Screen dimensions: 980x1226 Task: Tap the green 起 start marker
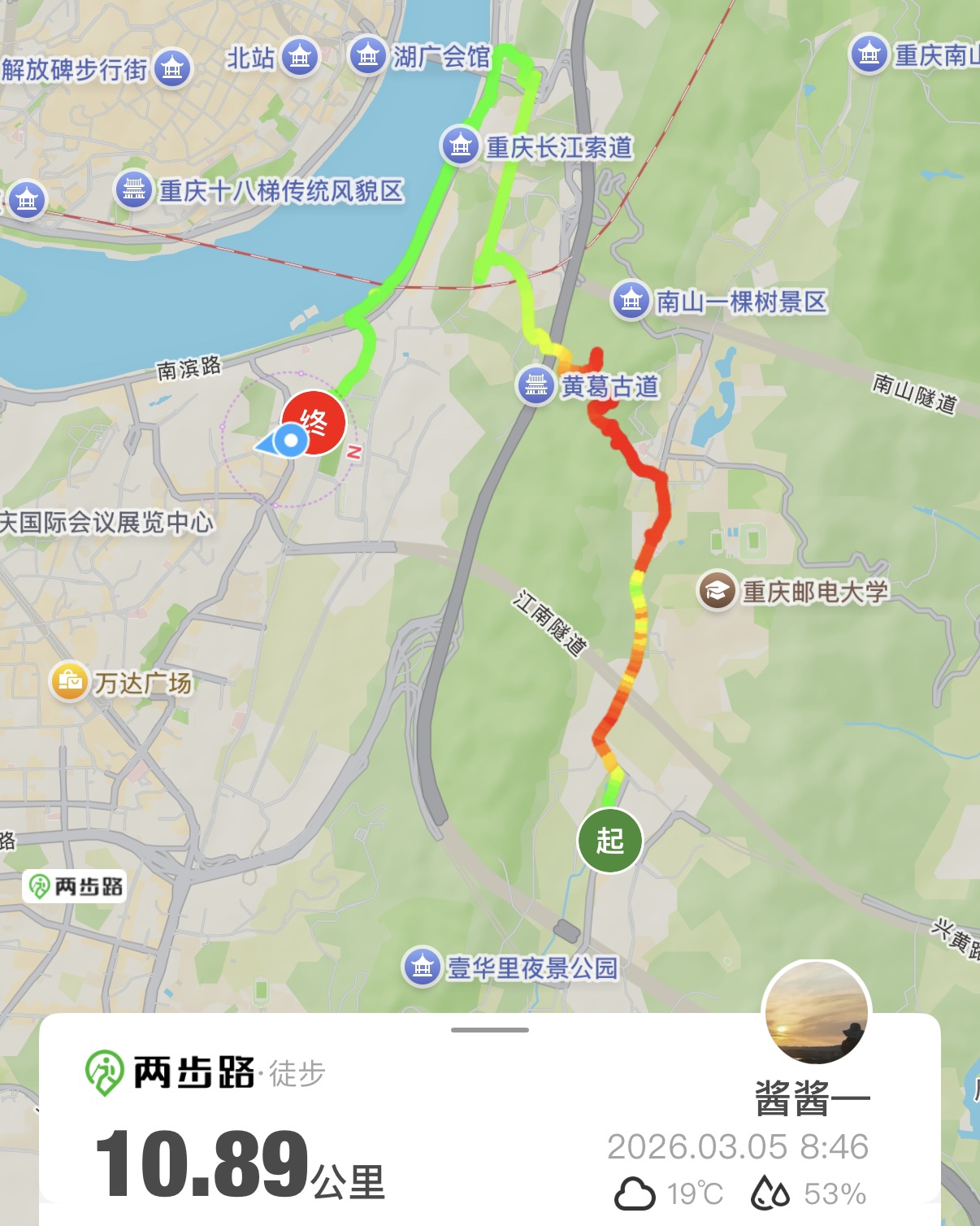[609, 841]
